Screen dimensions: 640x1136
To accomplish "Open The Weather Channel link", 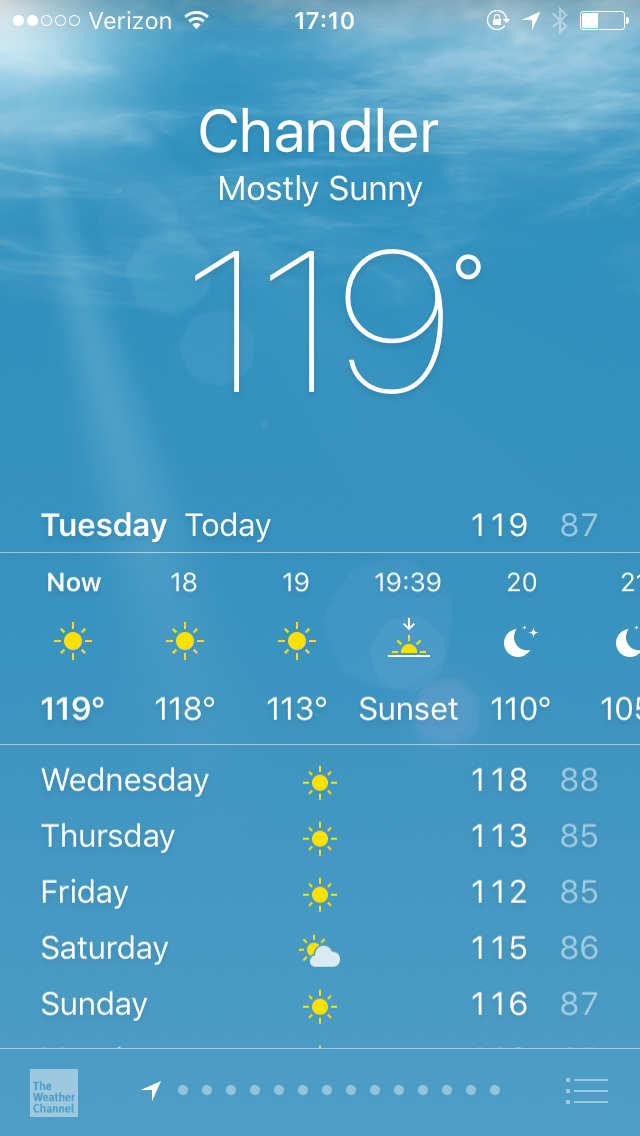I will point(53,1092).
